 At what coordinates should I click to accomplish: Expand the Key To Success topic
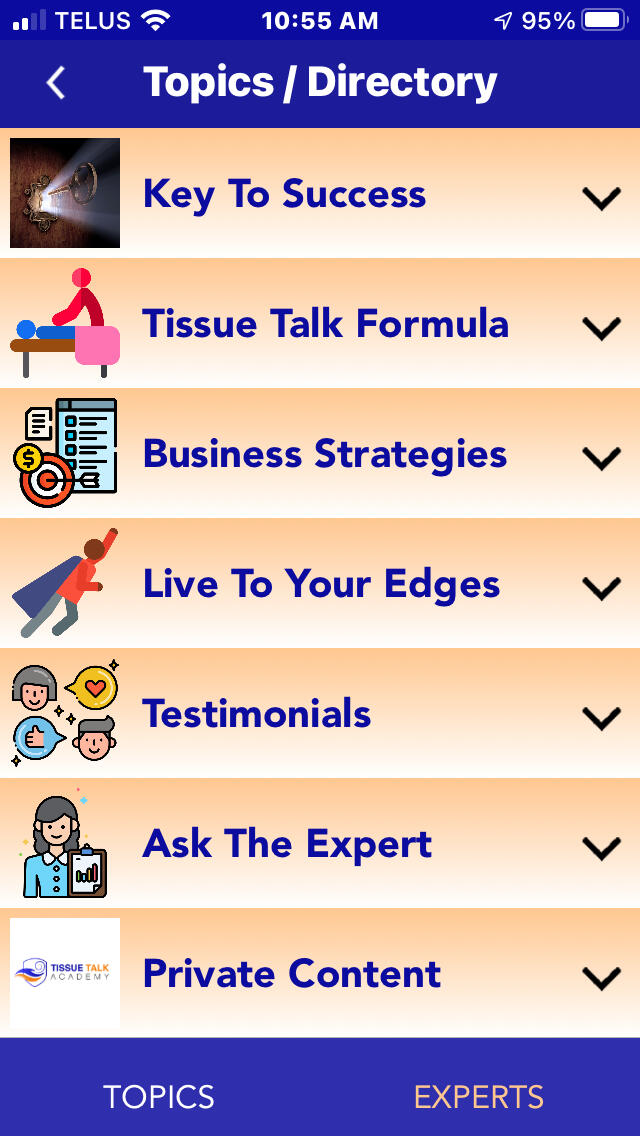(x=601, y=197)
